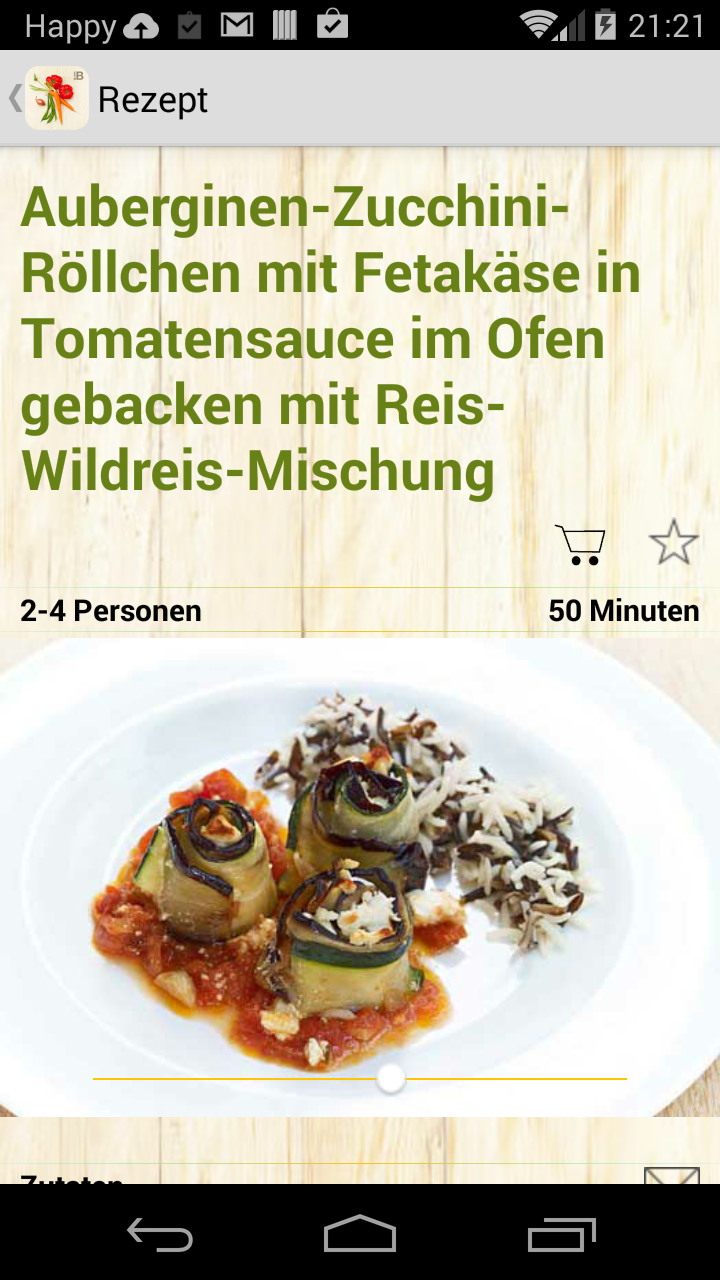
Task: Mark this recipe as favorite with the star
Action: pos(673,543)
